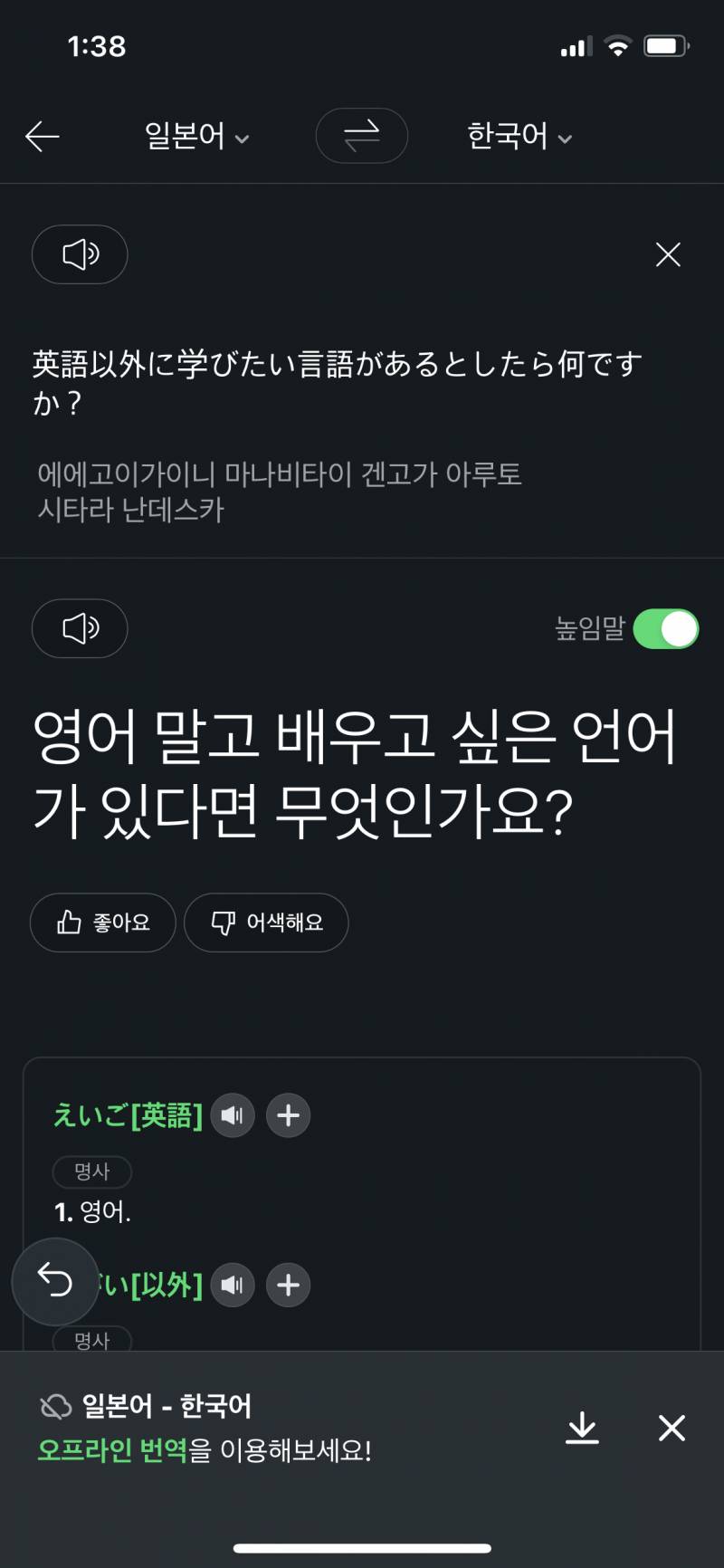
Task: Download the offline translation pack
Action: pos(582,1428)
